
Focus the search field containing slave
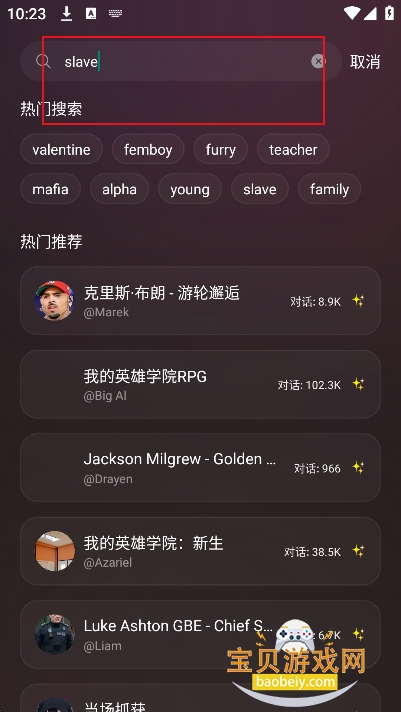[181, 61]
